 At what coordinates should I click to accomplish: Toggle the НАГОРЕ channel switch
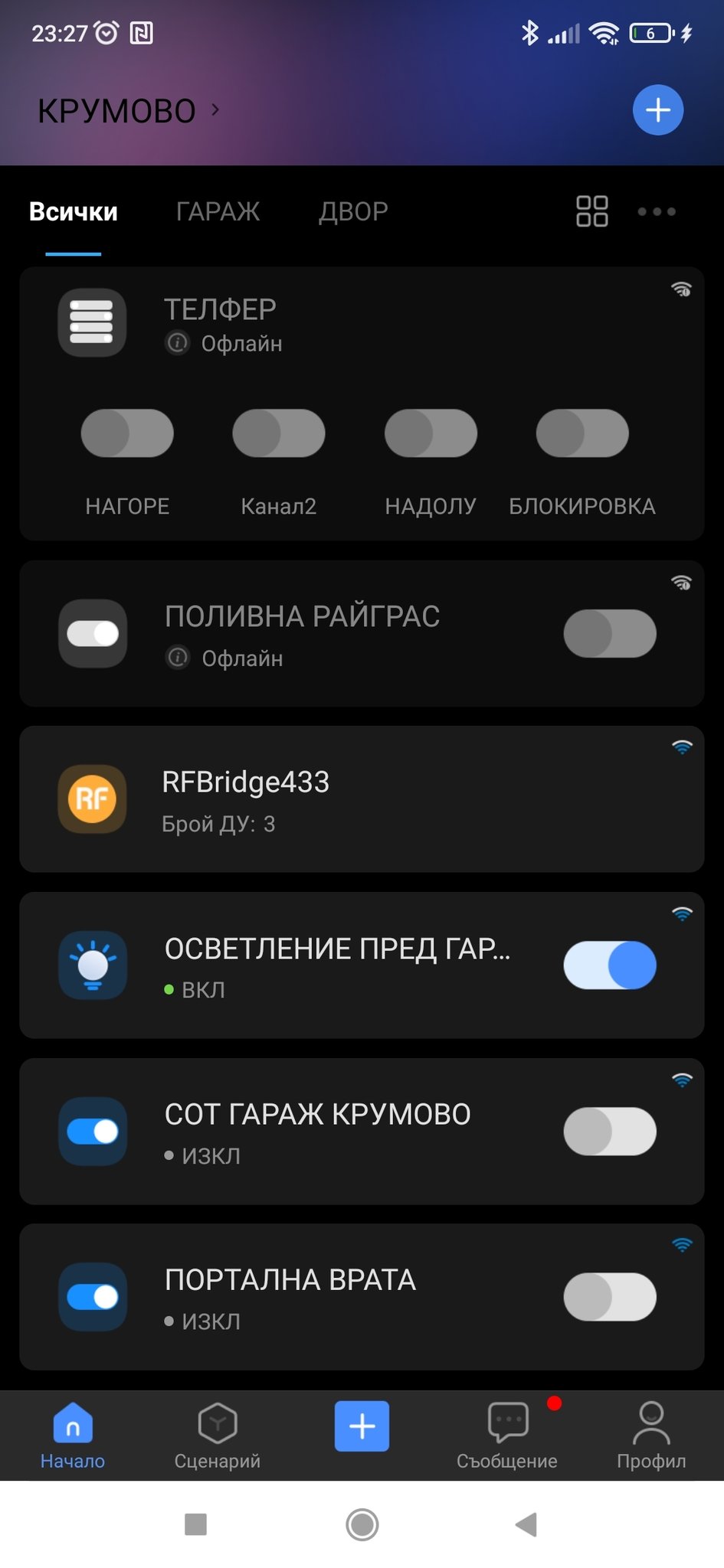(x=127, y=433)
